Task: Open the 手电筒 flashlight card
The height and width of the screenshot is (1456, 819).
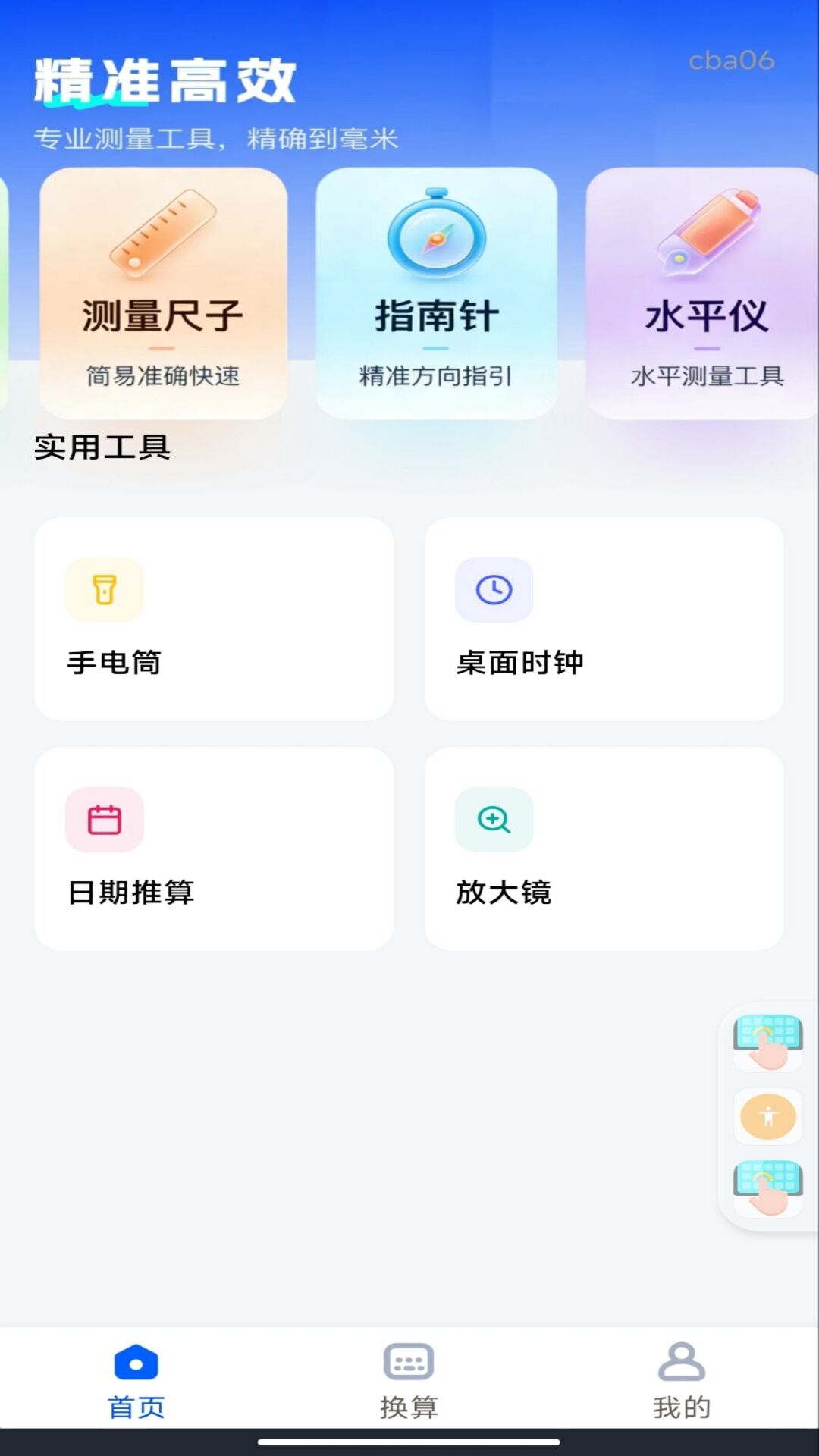Action: 215,618
